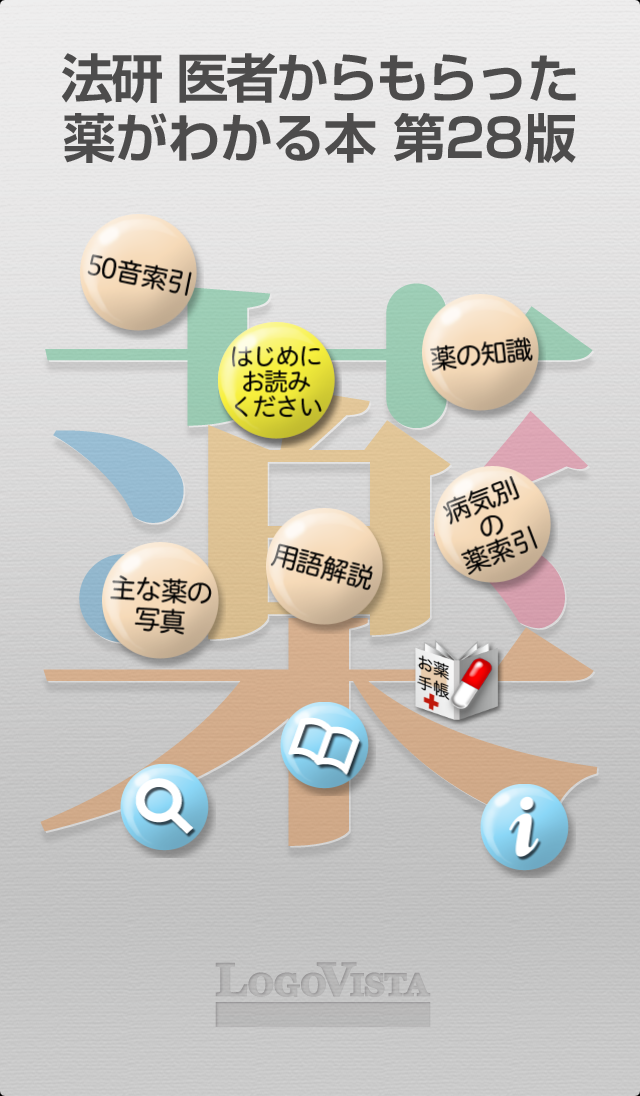
Task: Open the 50音索引 index
Action: (137, 272)
